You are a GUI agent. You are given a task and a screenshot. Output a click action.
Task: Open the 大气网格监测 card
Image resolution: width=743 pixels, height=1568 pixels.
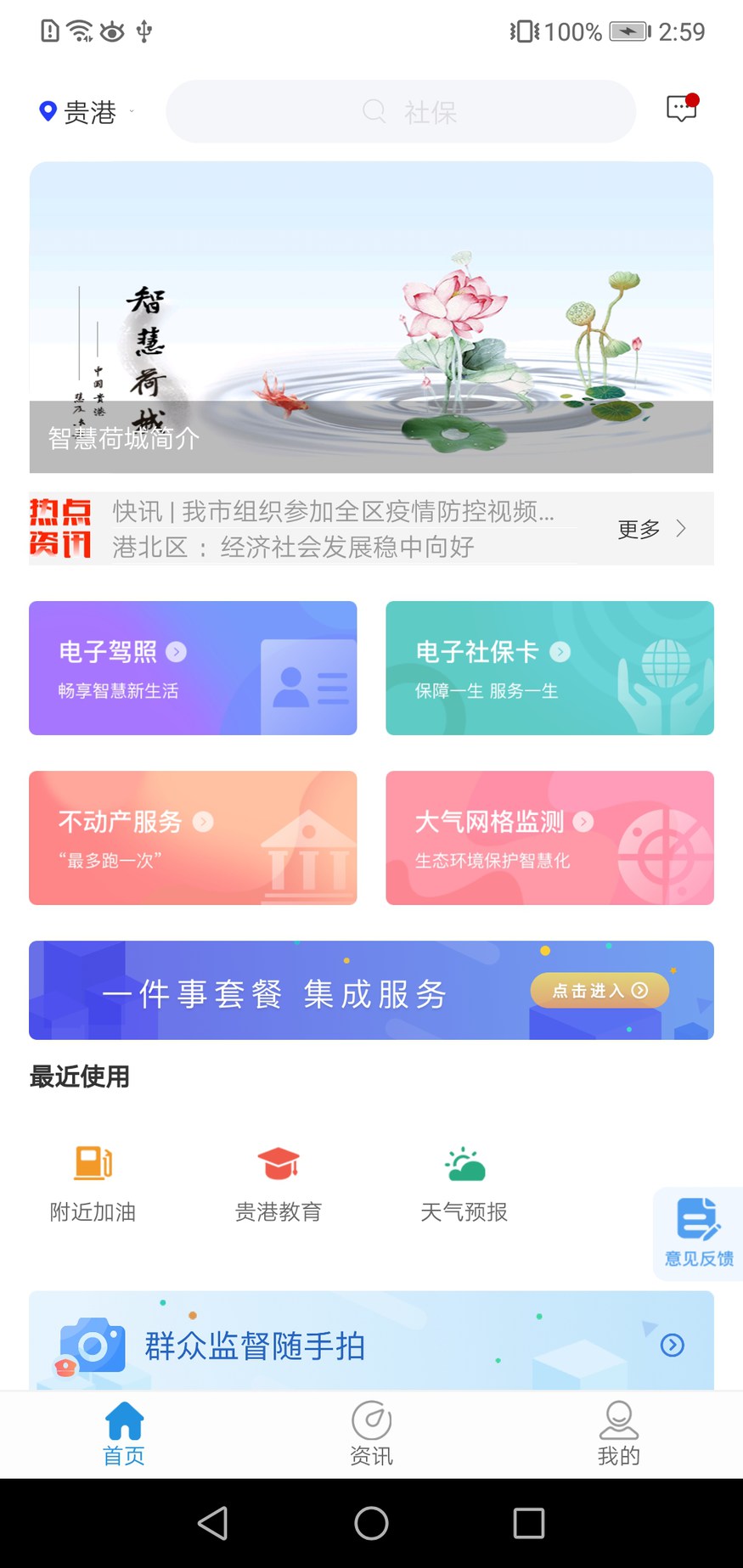tap(549, 838)
